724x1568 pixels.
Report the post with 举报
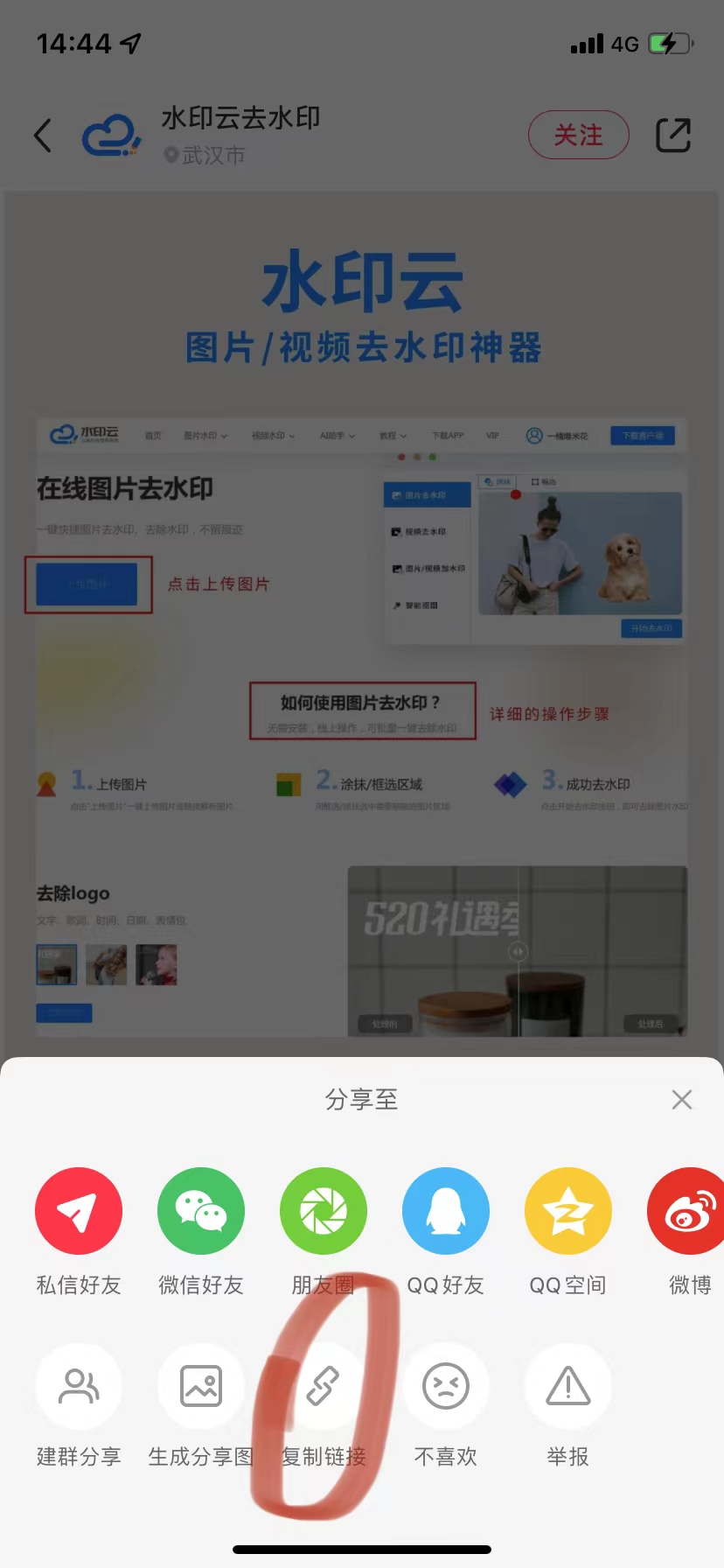pos(568,1386)
